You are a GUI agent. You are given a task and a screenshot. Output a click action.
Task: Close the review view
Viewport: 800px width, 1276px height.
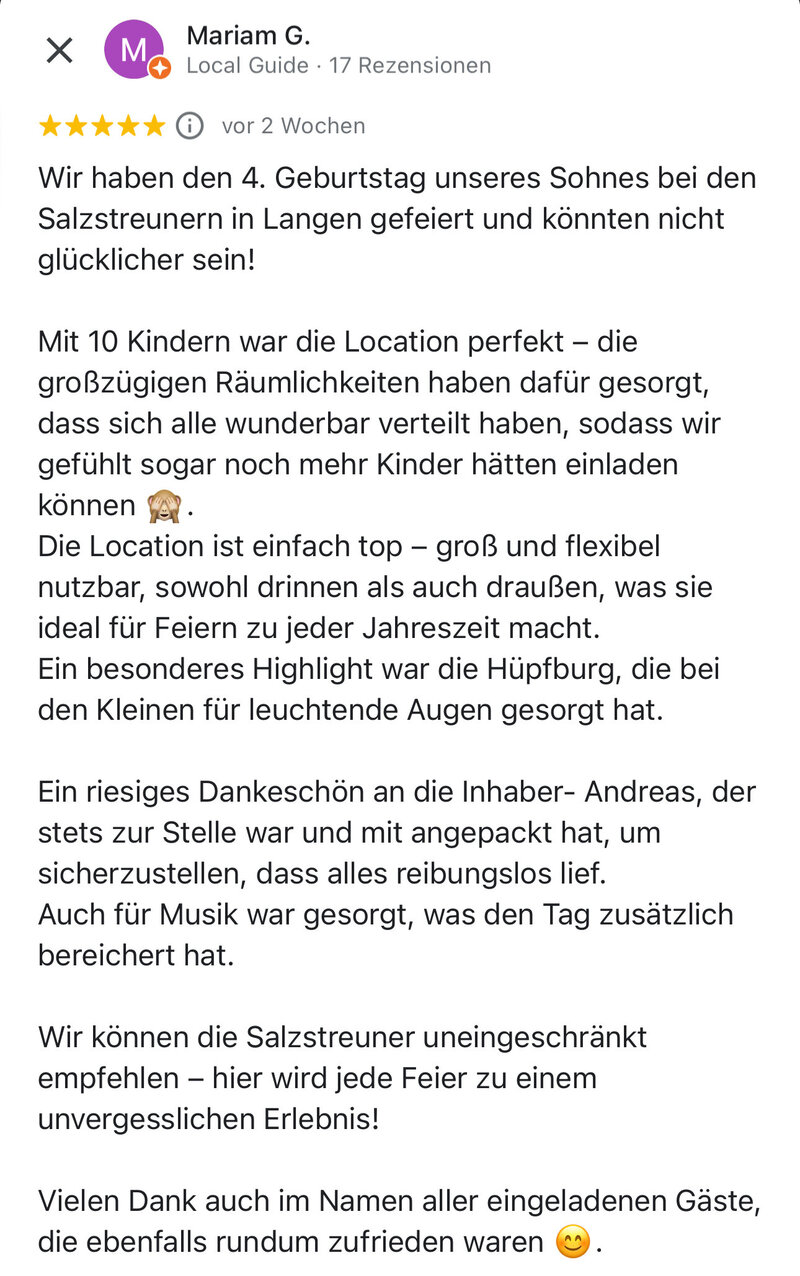coord(59,50)
